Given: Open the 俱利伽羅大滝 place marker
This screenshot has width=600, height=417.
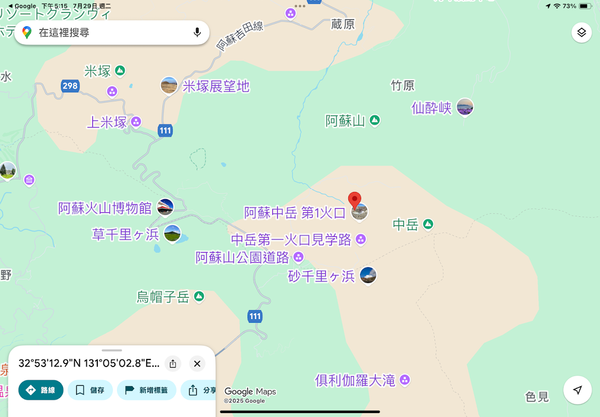Looking at the screenshot, I should tap(405, 380).
